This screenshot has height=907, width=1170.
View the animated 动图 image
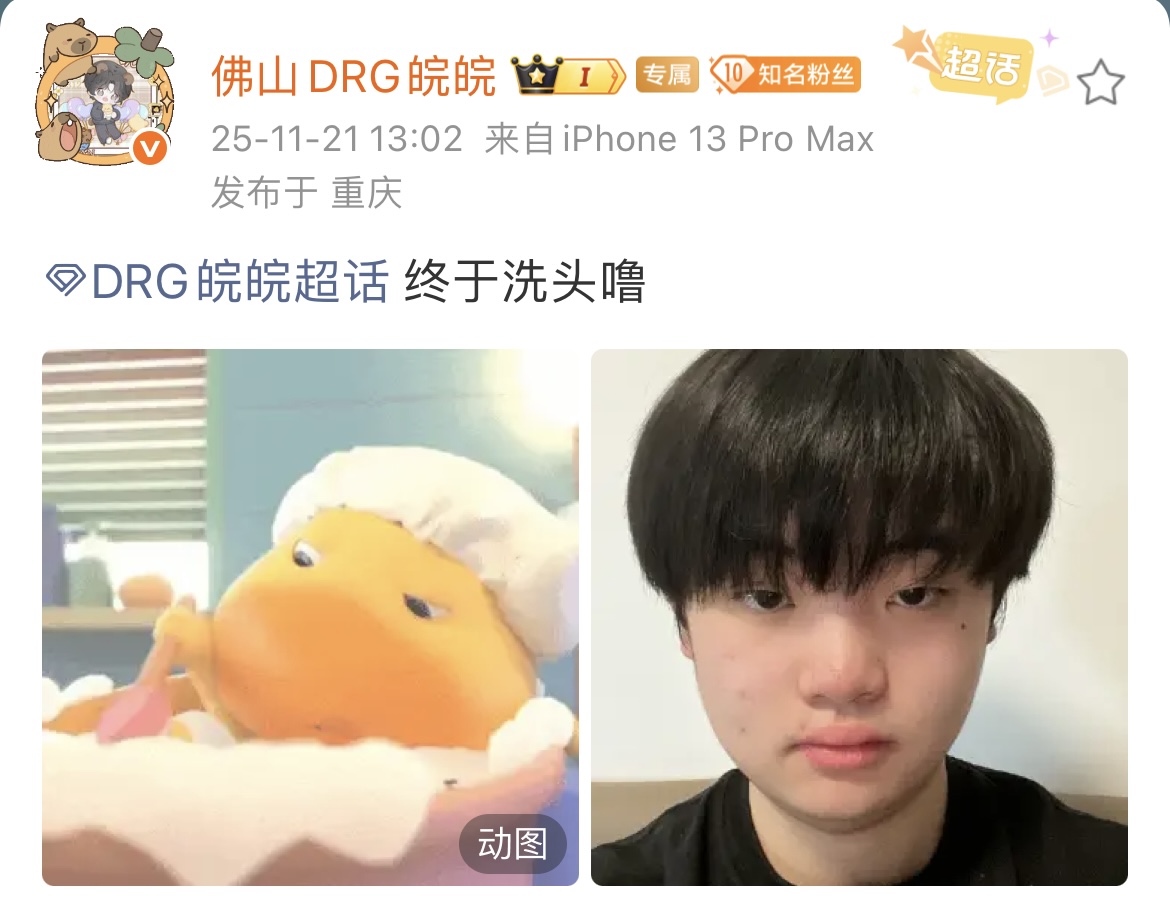pos(310,617)
